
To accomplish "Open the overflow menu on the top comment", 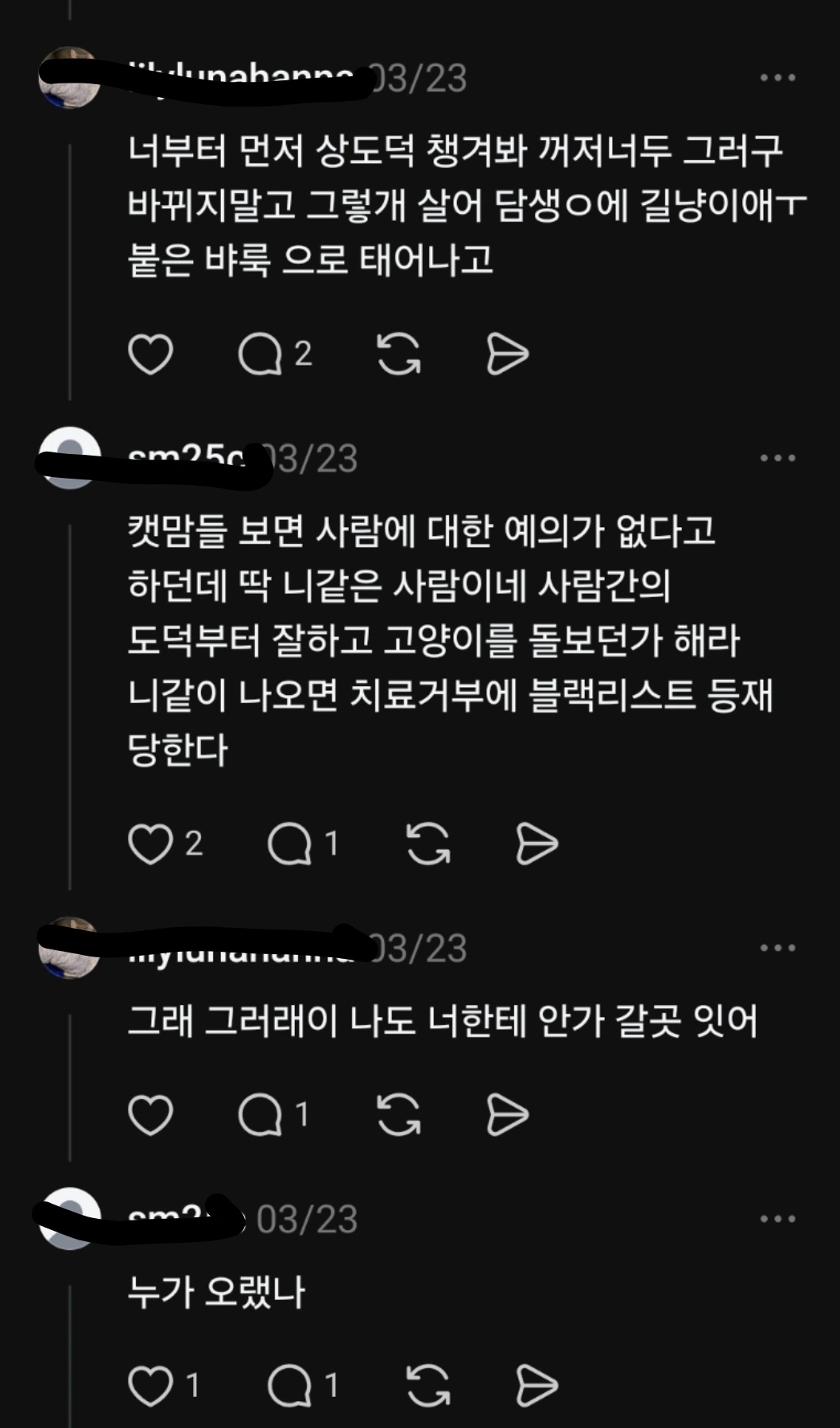I will coord(777,78).
